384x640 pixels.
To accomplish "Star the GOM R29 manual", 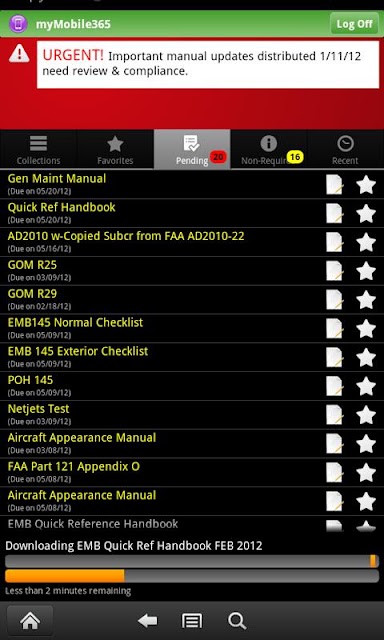I will pyautogui.click(x=366, y=300).
